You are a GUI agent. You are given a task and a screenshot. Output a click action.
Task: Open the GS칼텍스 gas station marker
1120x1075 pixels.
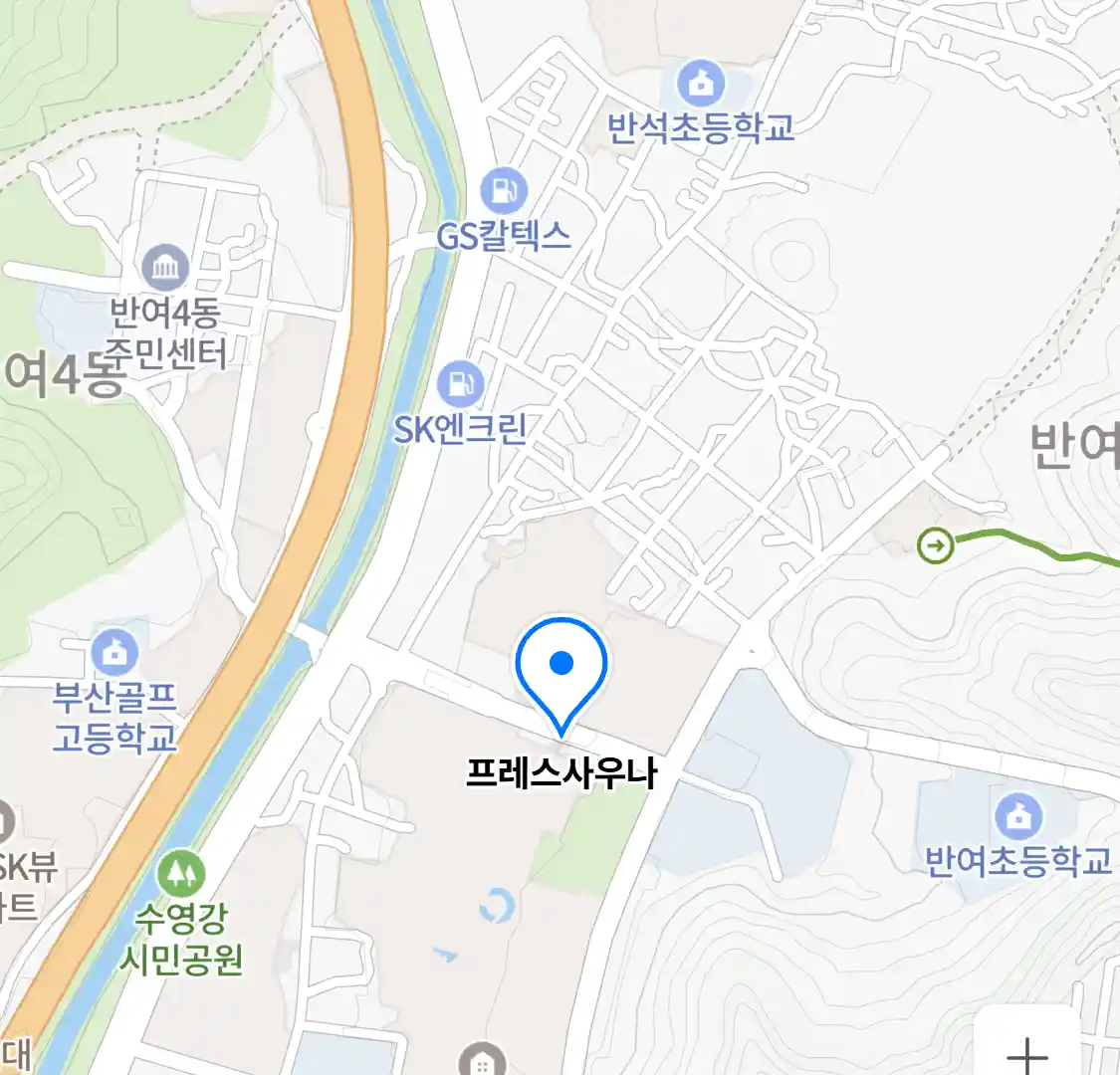(x=503, y=190)
